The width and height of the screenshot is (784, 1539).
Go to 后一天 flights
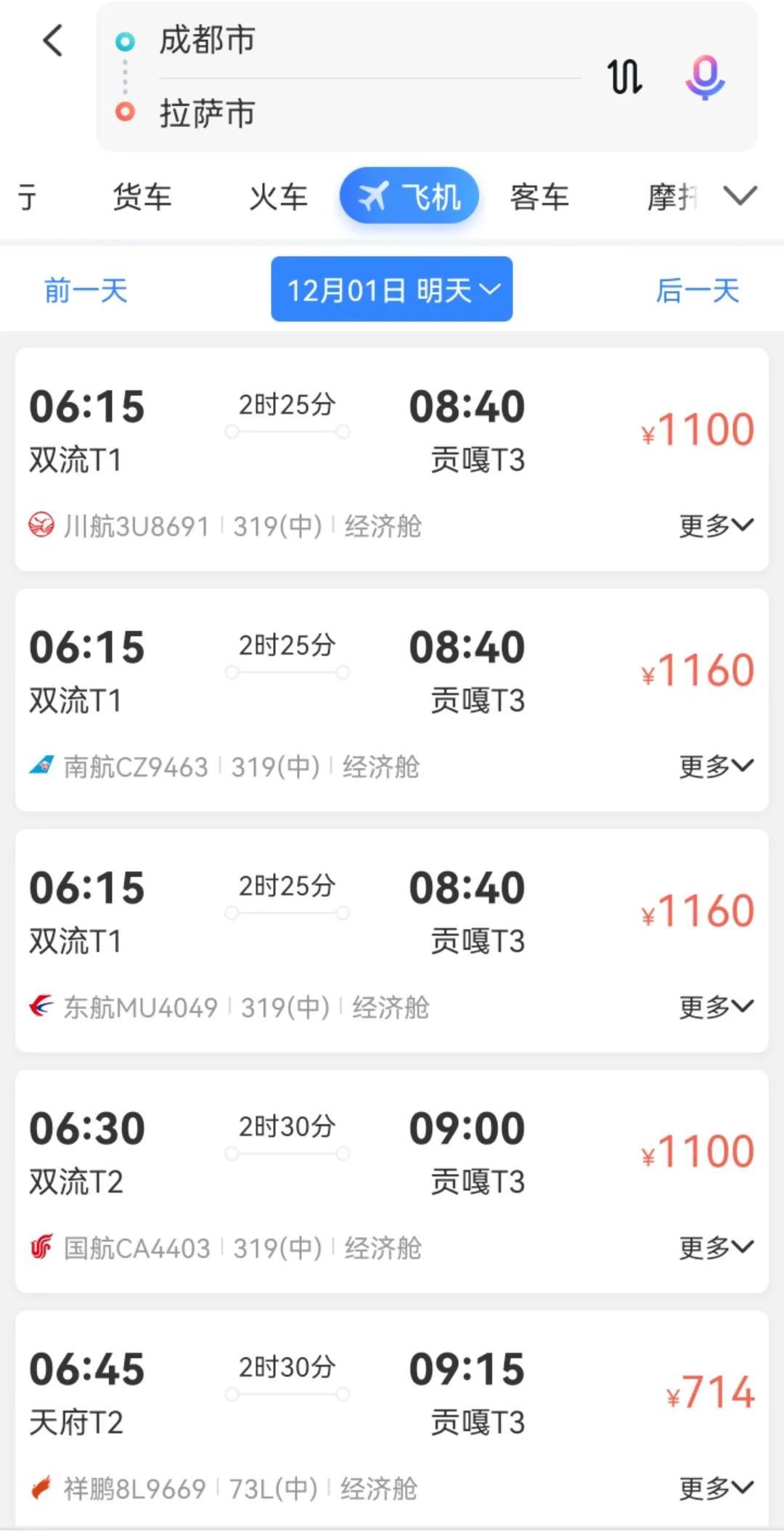(x=698, y=290)
